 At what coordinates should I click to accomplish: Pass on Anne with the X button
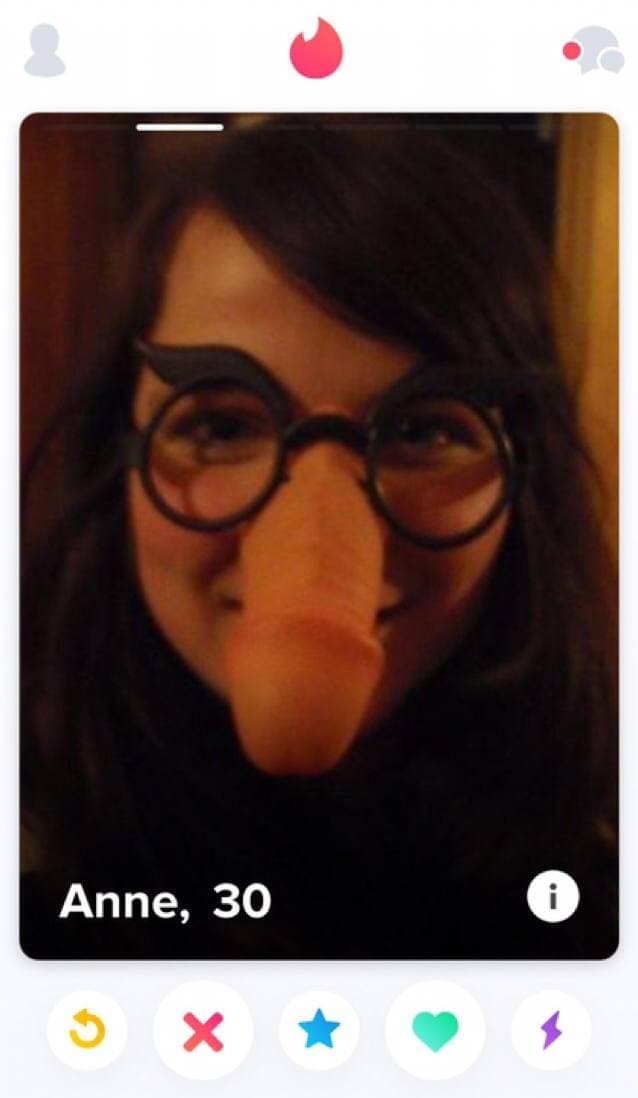(x=203, y=1030)
